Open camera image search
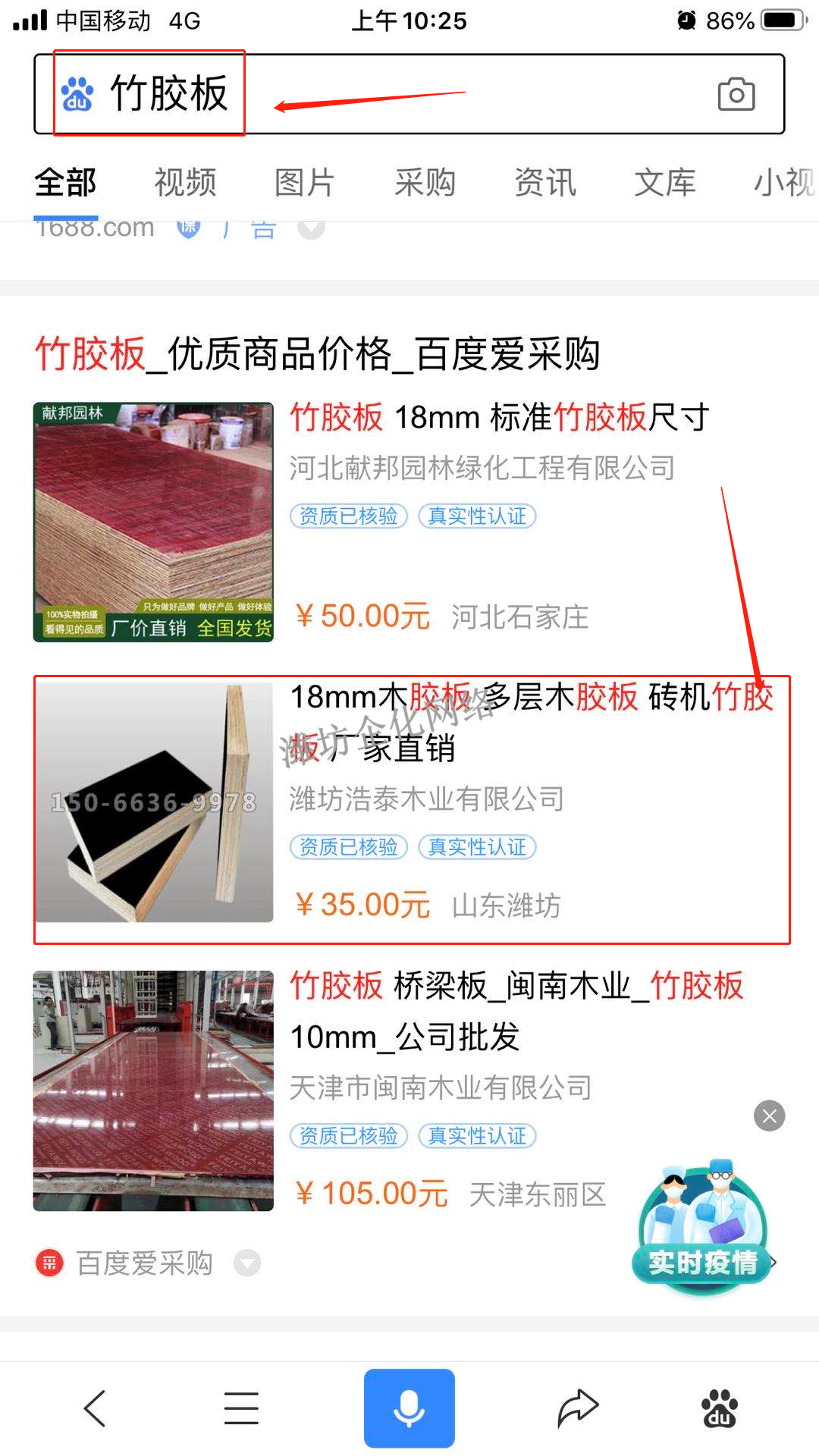The height and width of the screenshot is (1456, 819). [736, 95]
